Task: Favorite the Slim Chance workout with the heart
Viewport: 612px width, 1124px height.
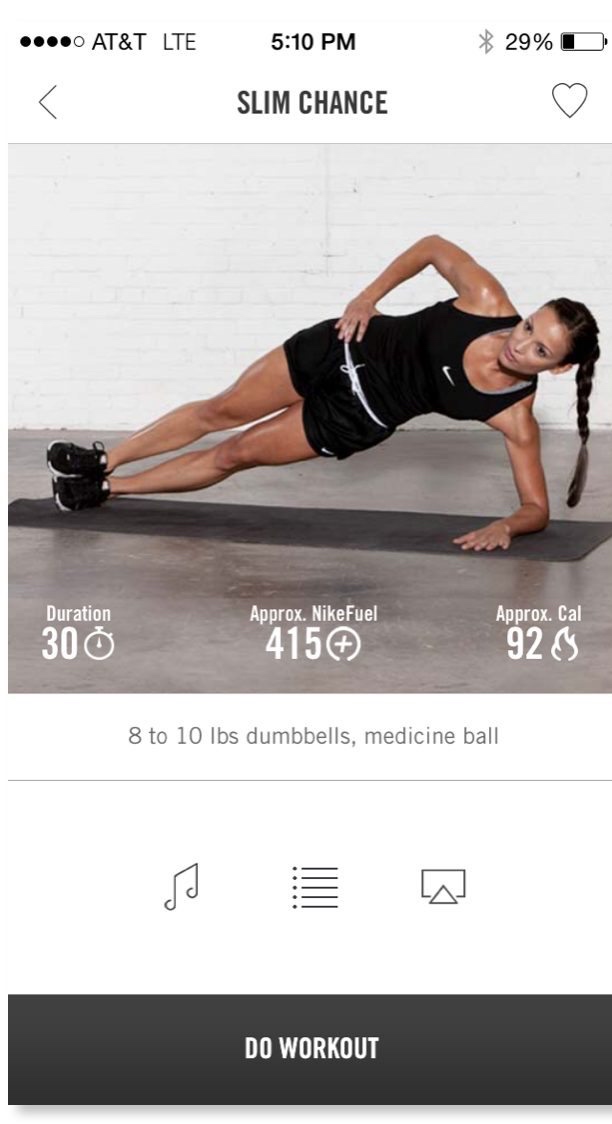Action: pos(569,101)
